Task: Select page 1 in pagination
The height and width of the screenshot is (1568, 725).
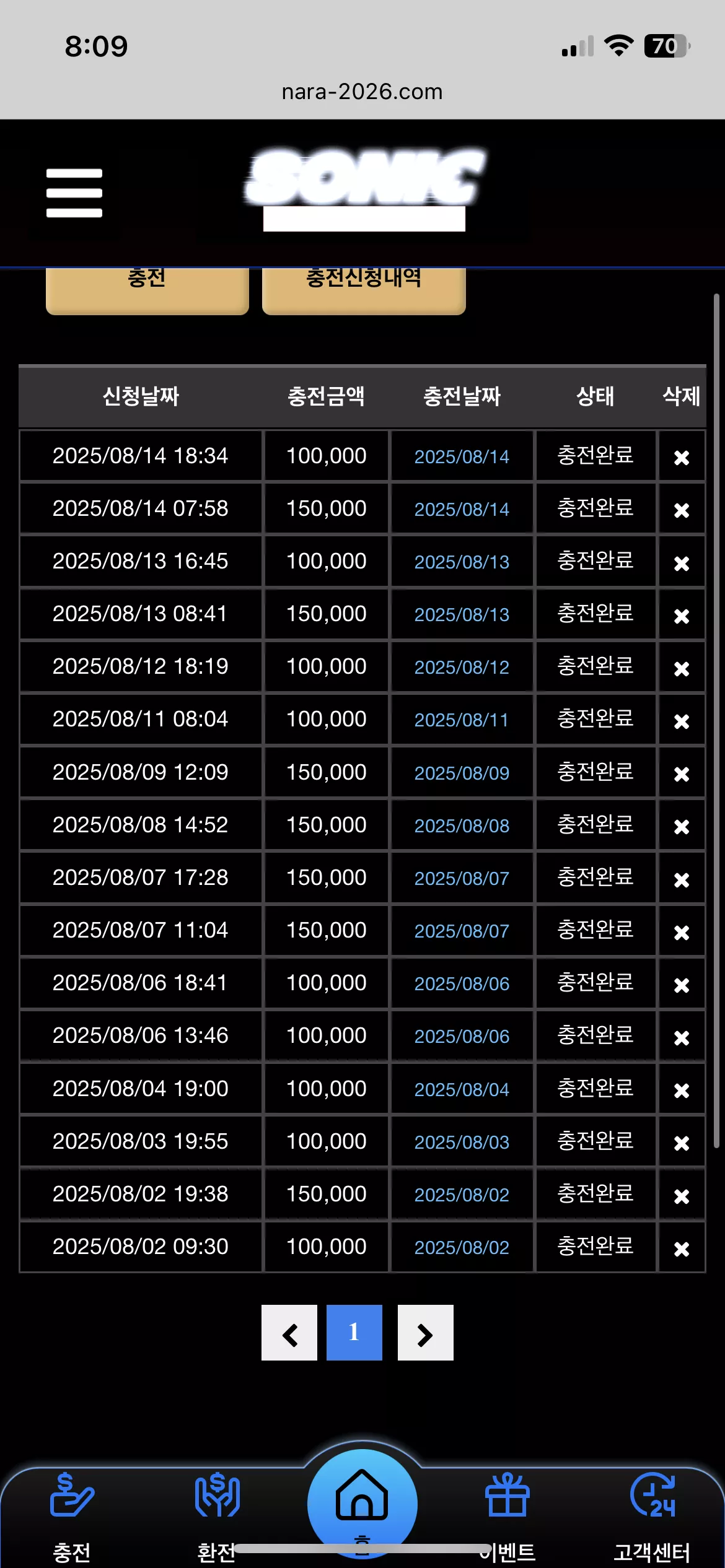Action: pyautogui.click(x=354, y=1333)
